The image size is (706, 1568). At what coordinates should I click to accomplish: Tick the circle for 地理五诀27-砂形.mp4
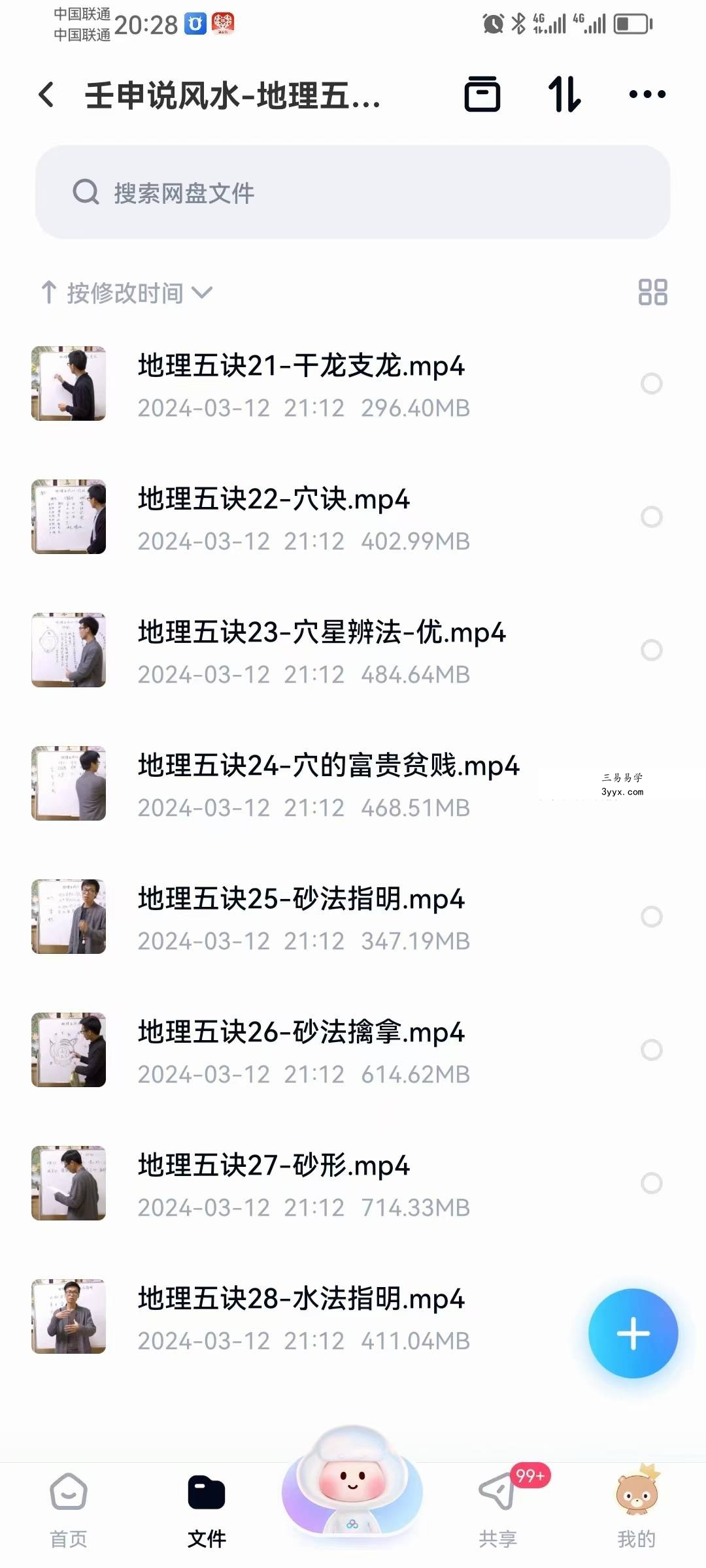coord(652,1183)
